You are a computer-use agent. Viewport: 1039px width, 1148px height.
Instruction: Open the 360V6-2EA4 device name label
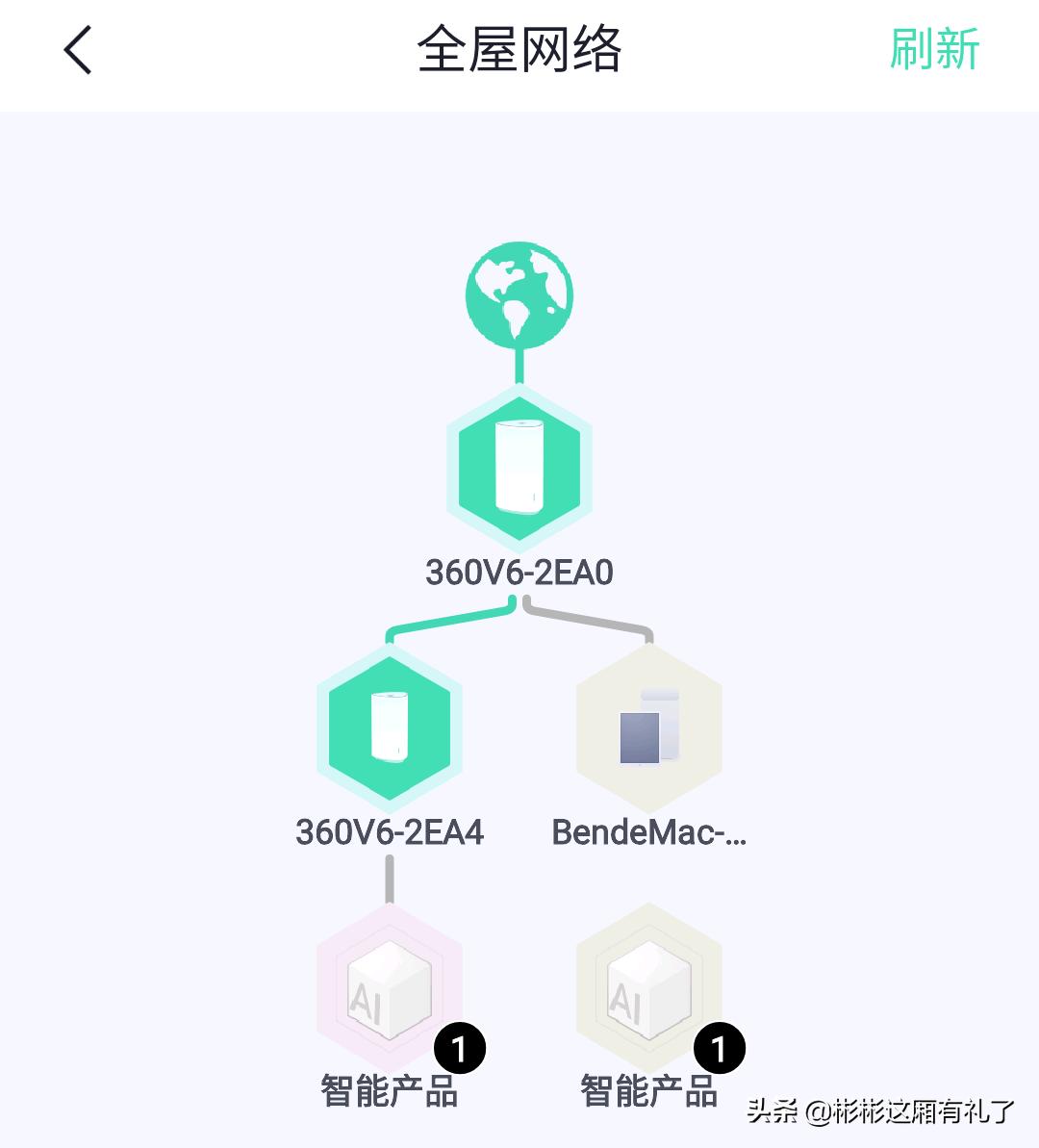tap(389, 833)
